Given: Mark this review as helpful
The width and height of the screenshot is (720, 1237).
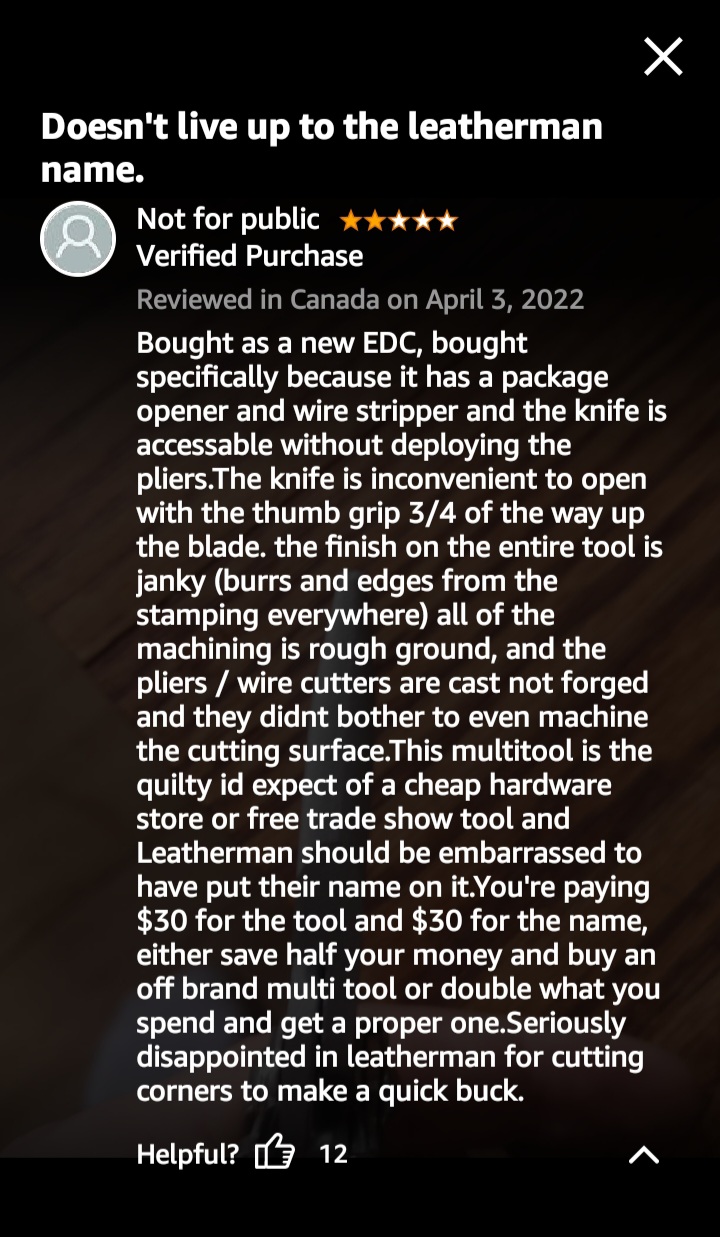Looking at the screenshot, I should tap(275, 1154).
